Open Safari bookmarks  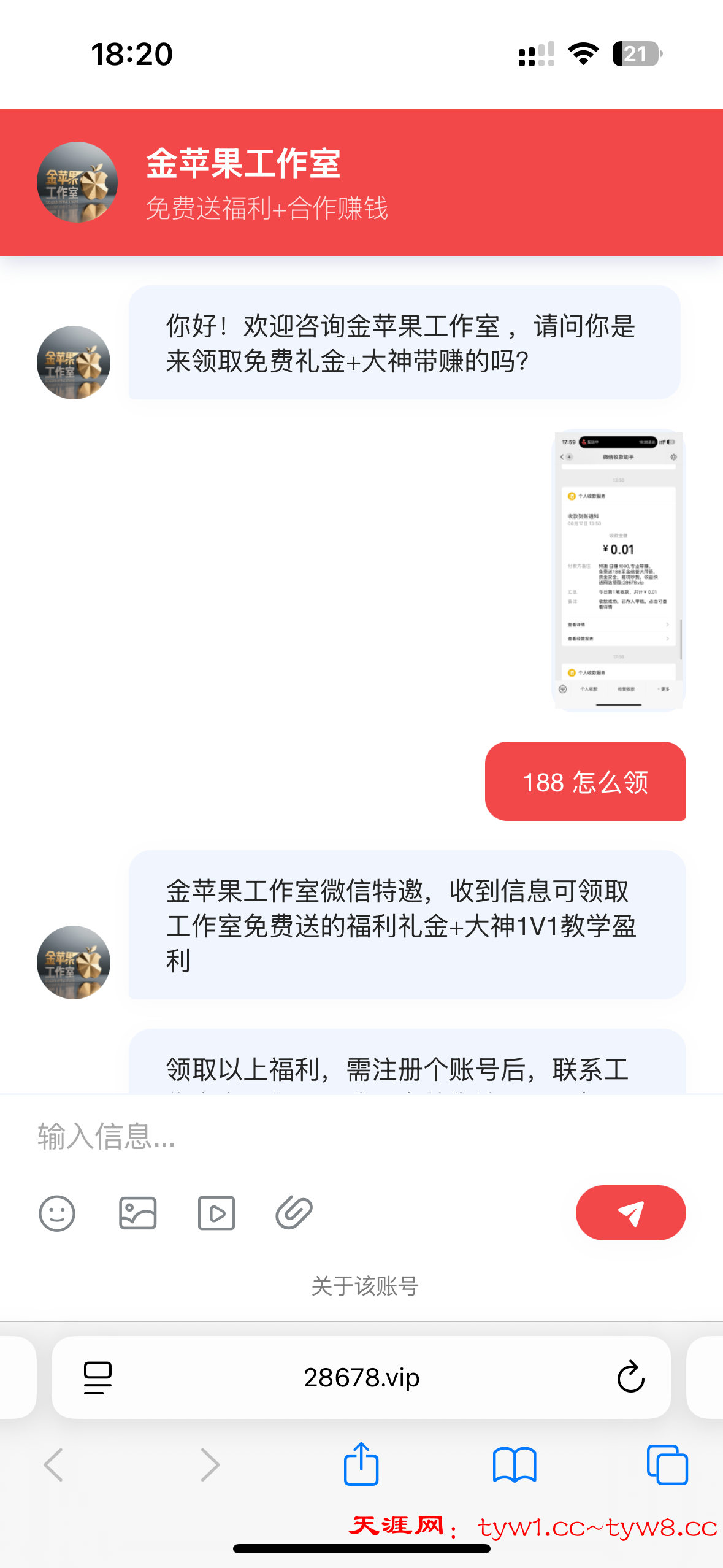[x=514, y=1465]
